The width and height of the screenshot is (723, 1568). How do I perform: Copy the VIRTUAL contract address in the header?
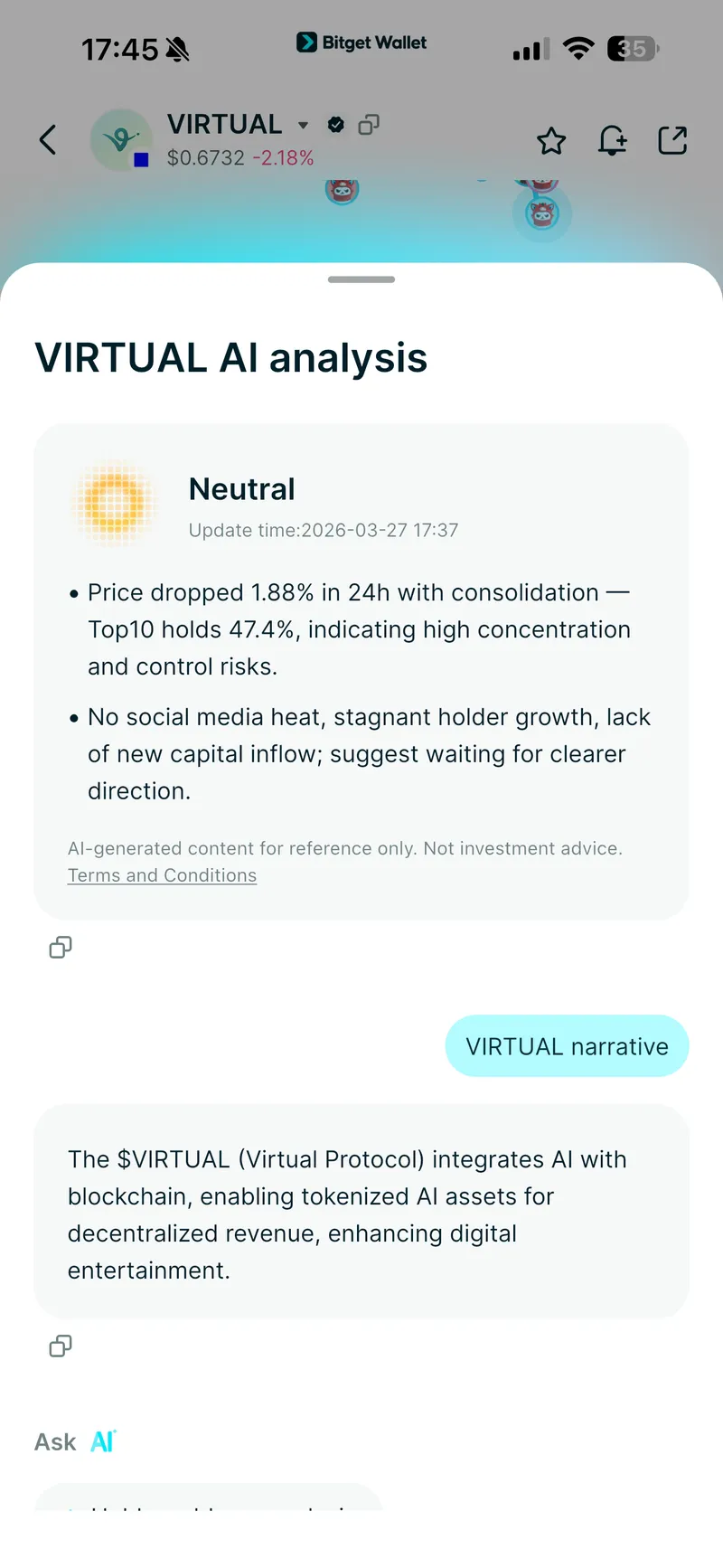369,124
